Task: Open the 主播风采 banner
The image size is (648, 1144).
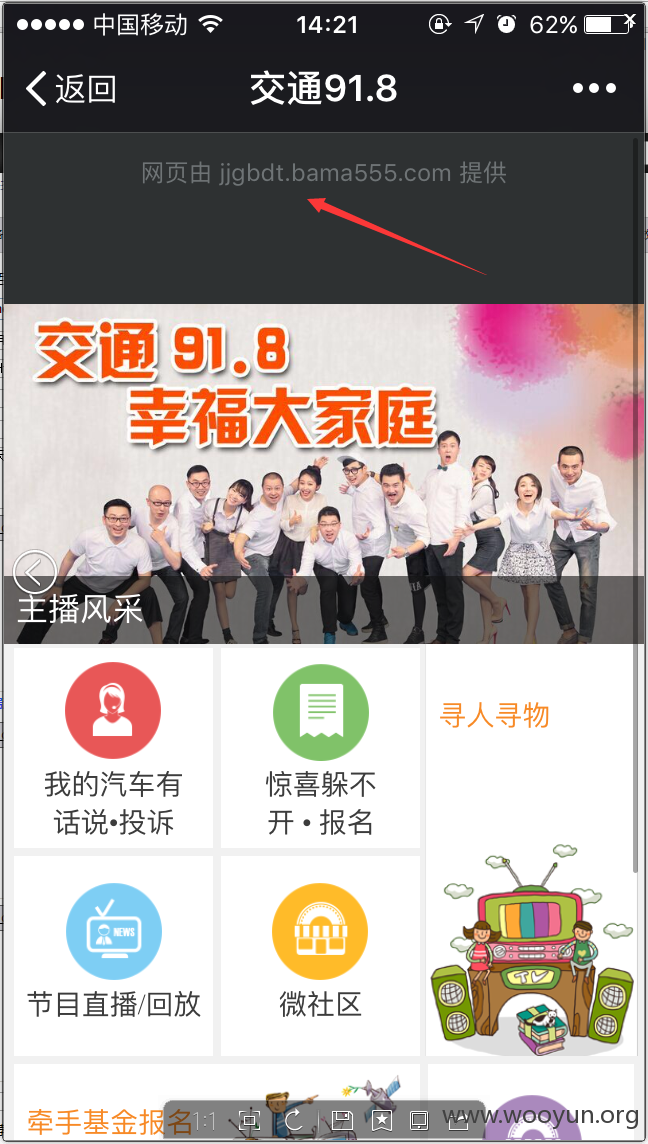Action: tap(324, 474)
